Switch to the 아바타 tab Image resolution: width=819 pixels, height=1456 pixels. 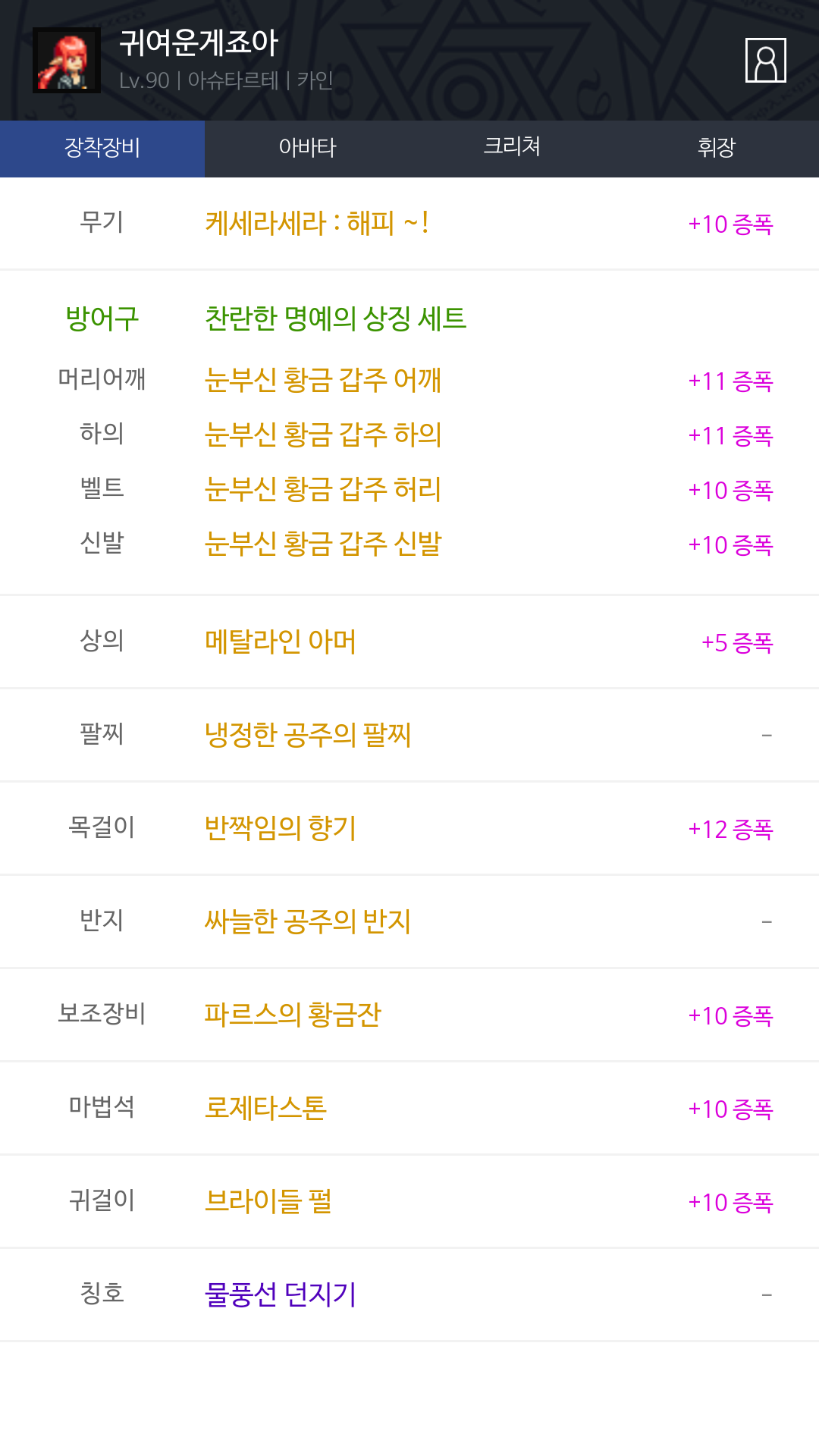tap(307, 148)
